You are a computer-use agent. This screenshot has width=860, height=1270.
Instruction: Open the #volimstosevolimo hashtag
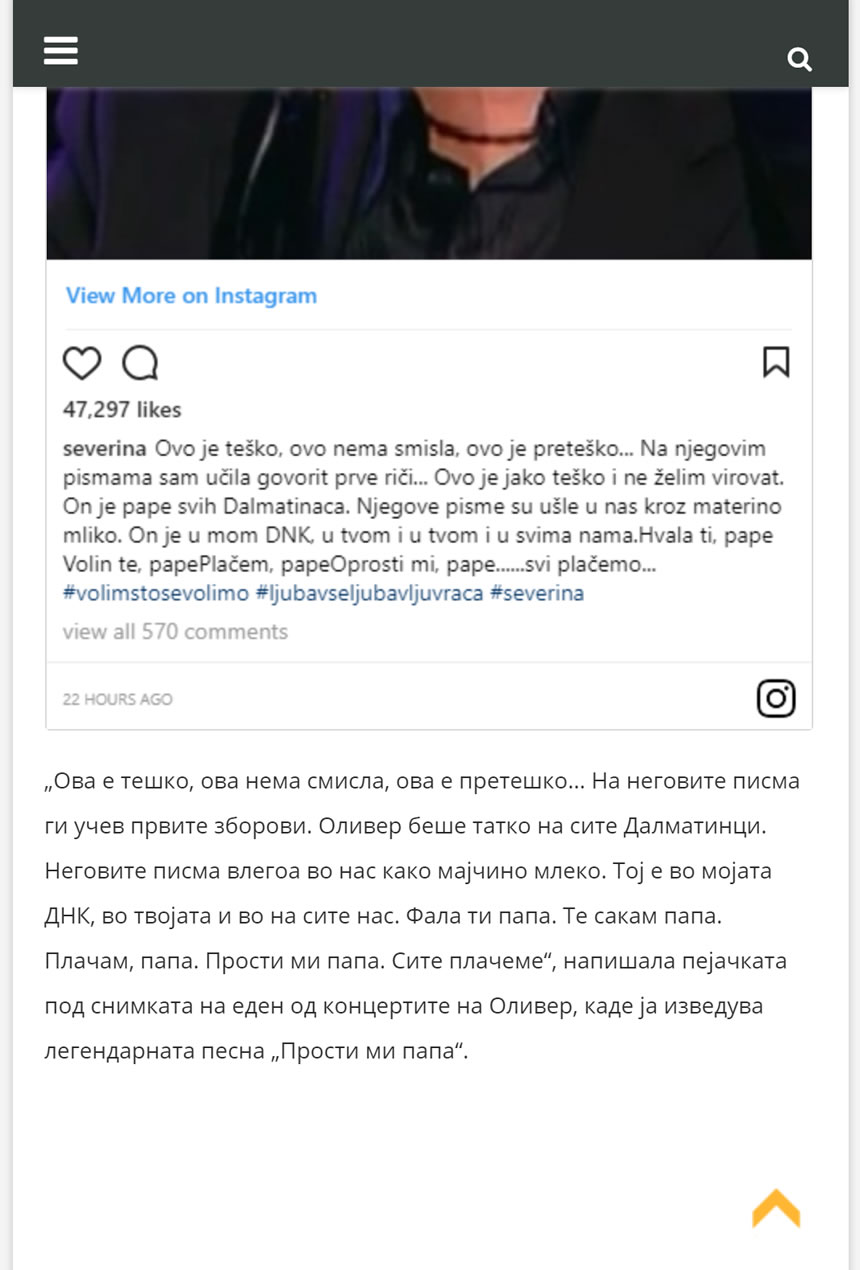(155, 593)
